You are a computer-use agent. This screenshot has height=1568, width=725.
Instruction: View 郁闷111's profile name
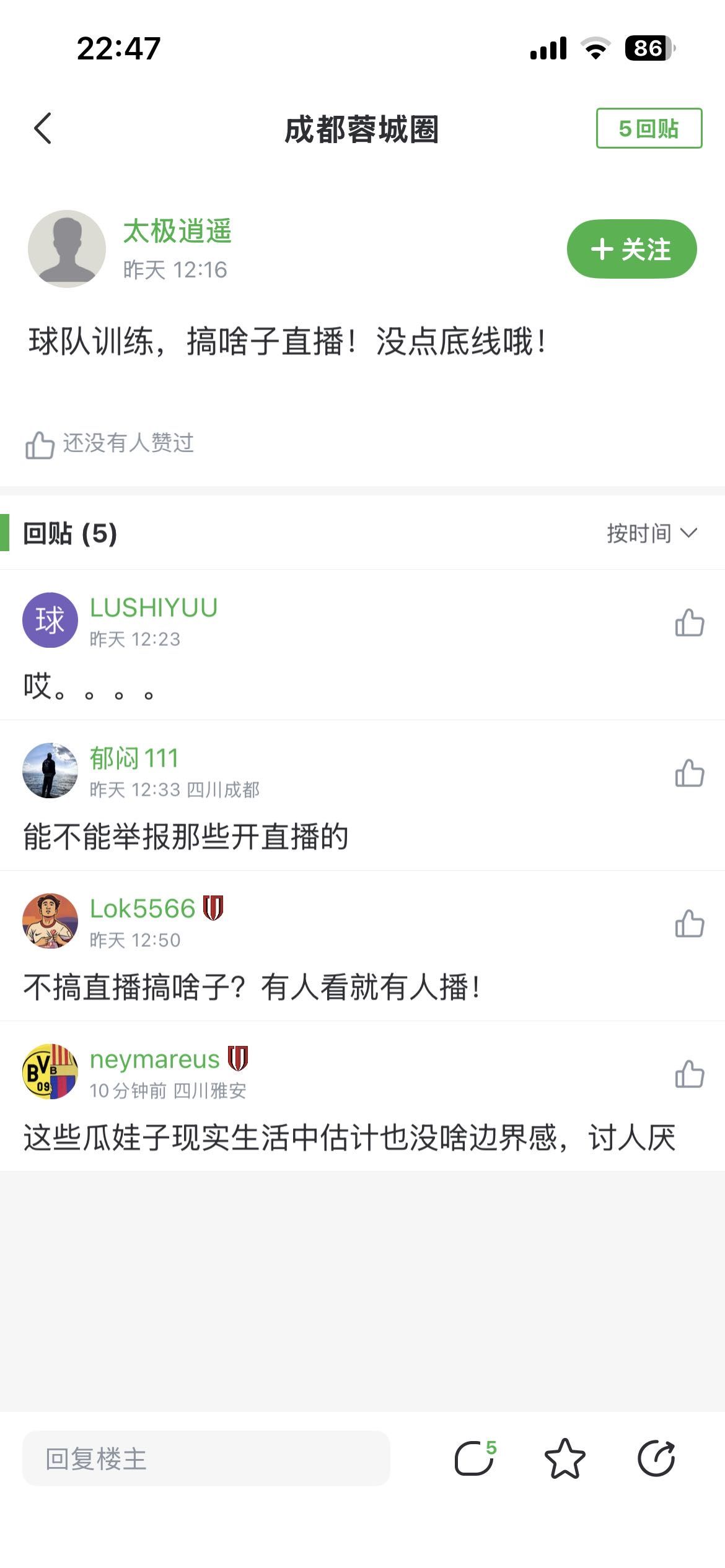pyautogui.click(x=134, y=759)
